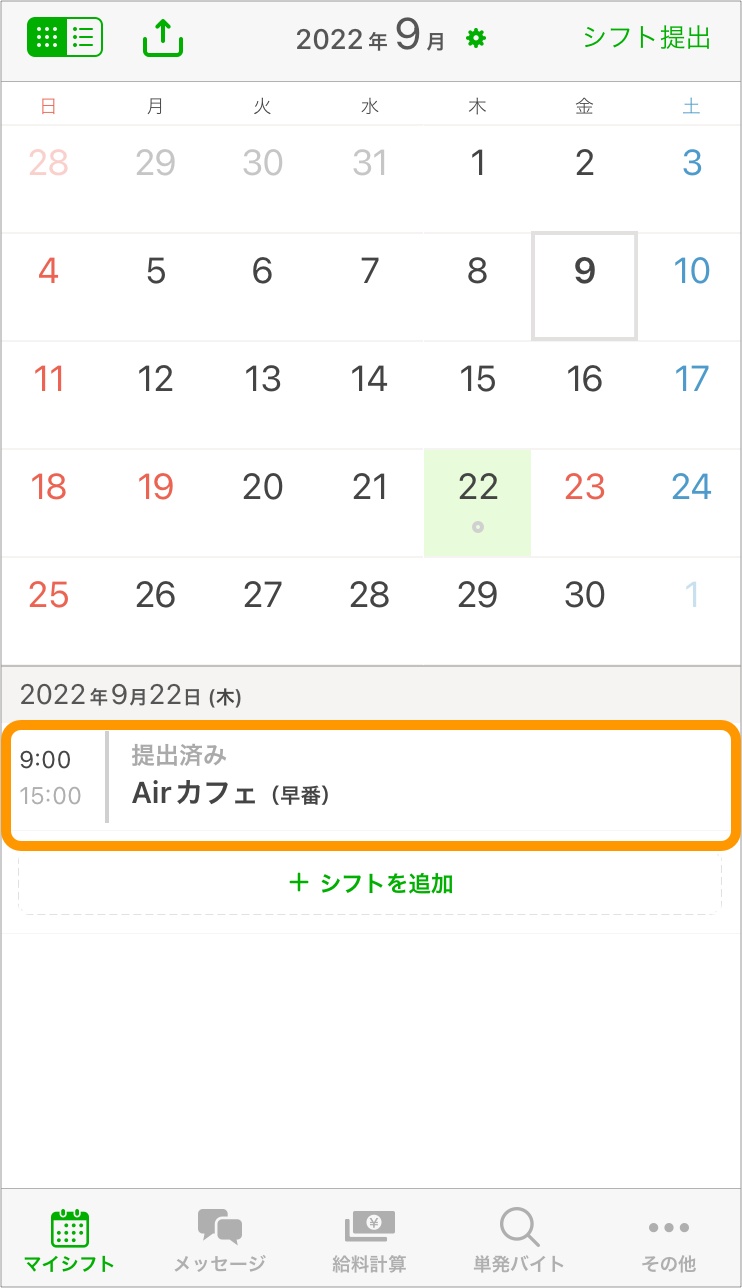Open the その他 tab

[x=668, y=1239]
